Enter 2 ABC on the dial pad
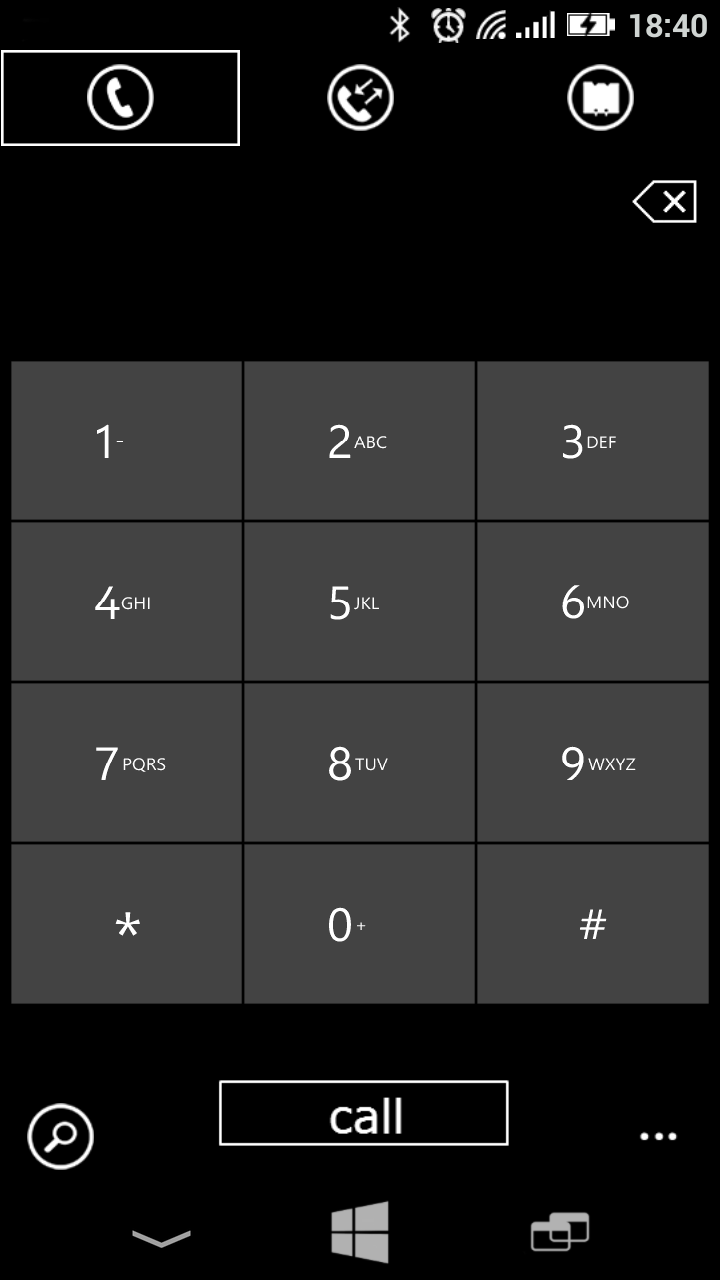720x1280 pixels. coord(359,441)
